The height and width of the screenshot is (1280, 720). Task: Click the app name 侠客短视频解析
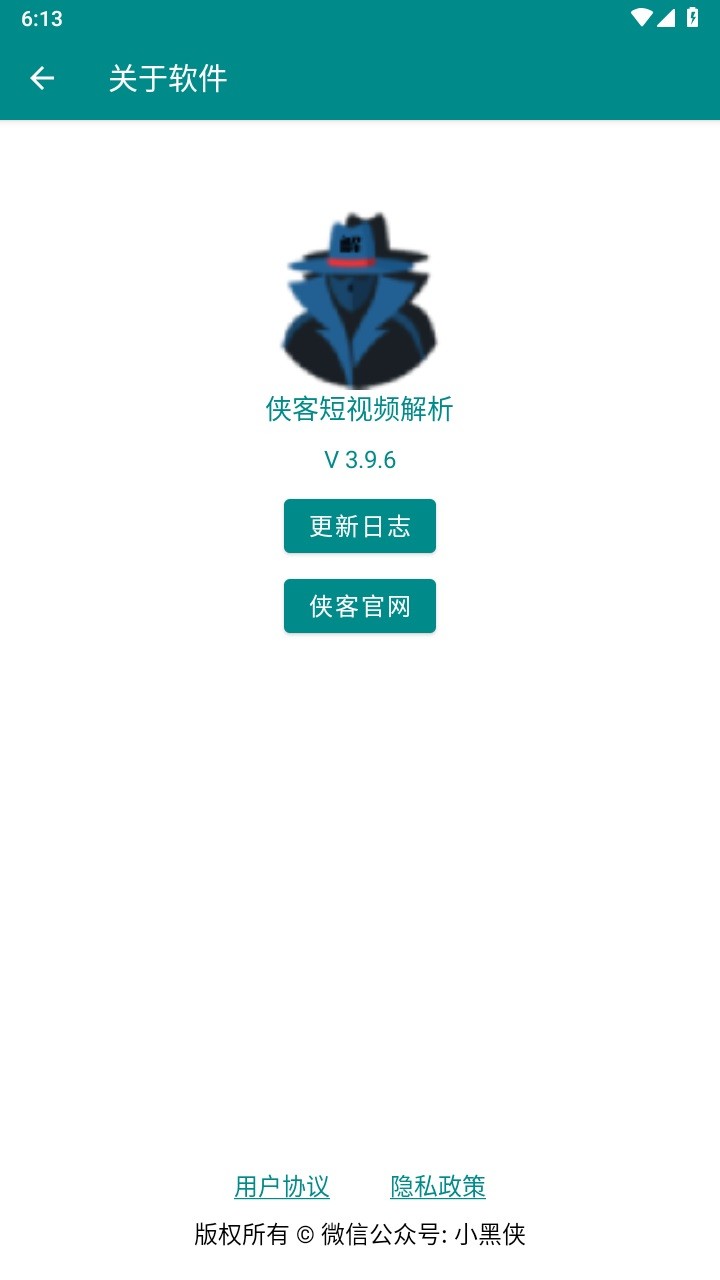click(x=359, y=408)
